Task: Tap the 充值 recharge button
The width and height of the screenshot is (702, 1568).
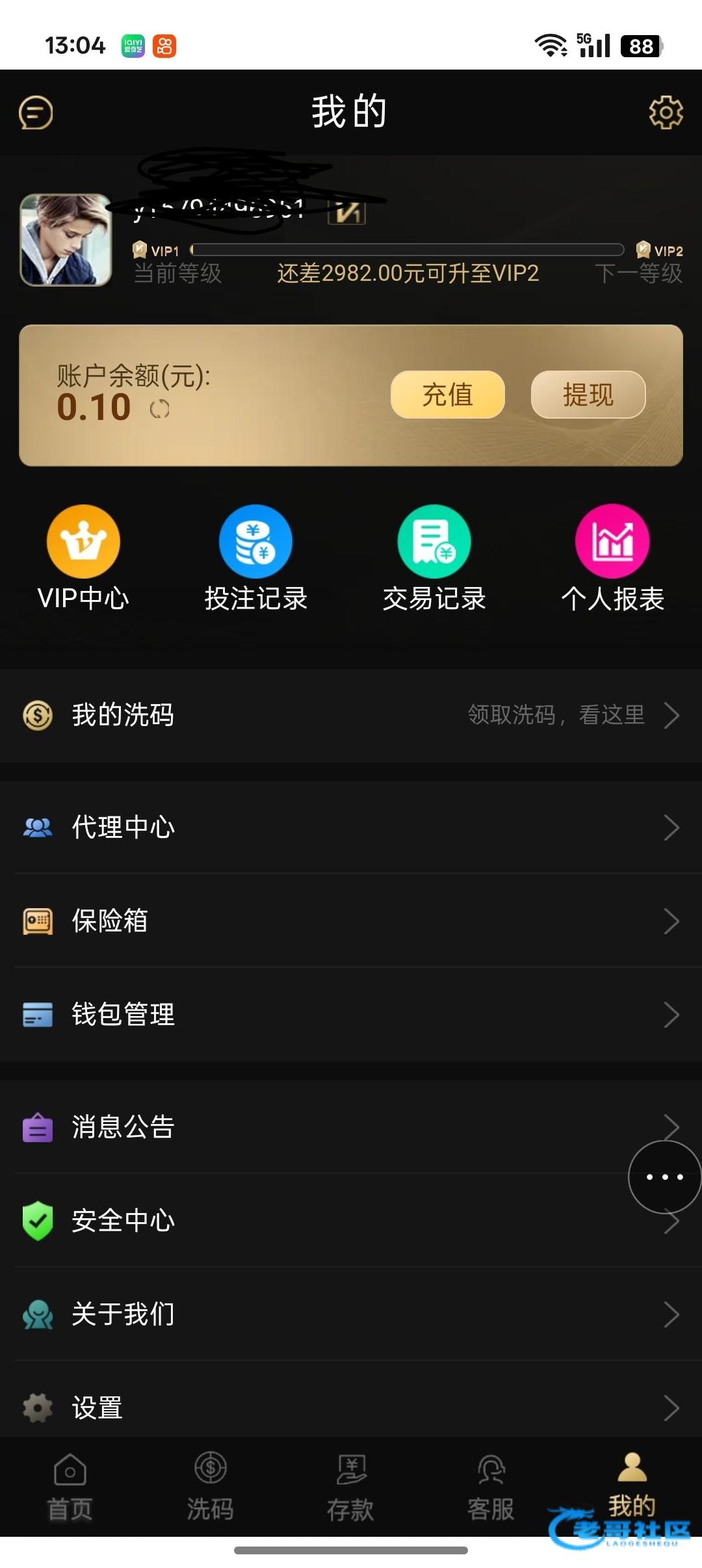Action: click(x=447, y=395)
